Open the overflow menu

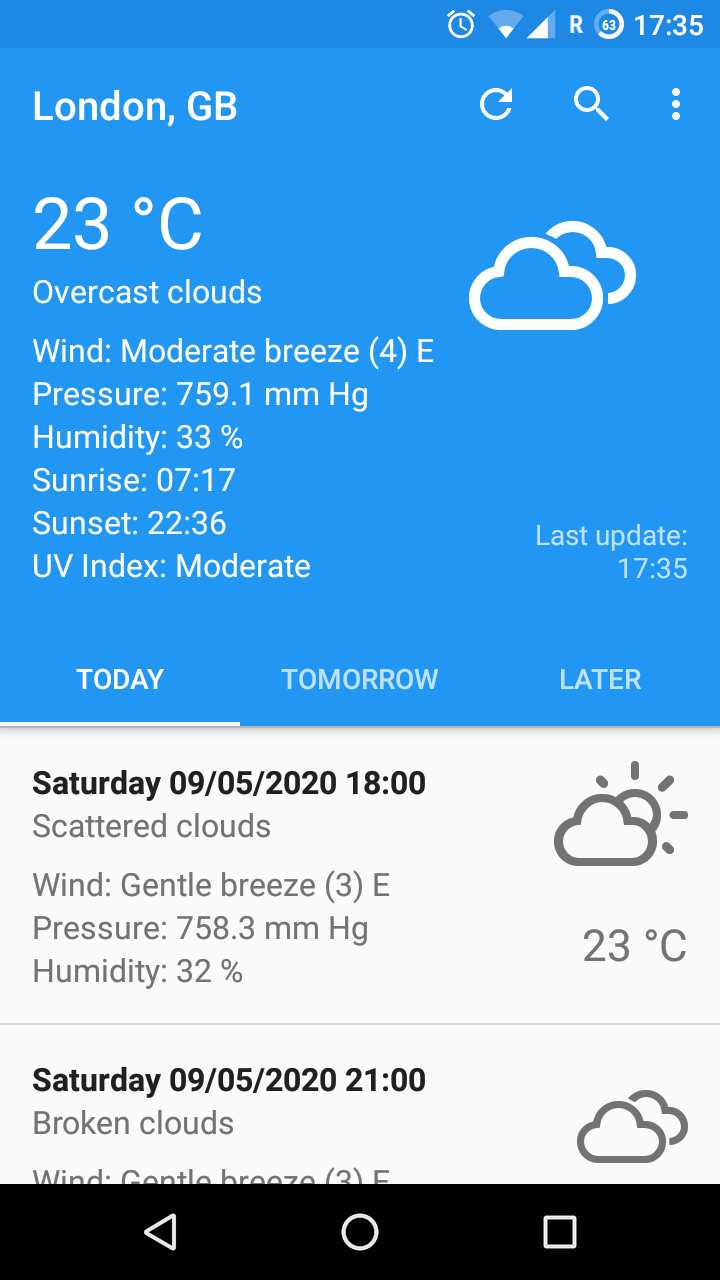[676, 104]
